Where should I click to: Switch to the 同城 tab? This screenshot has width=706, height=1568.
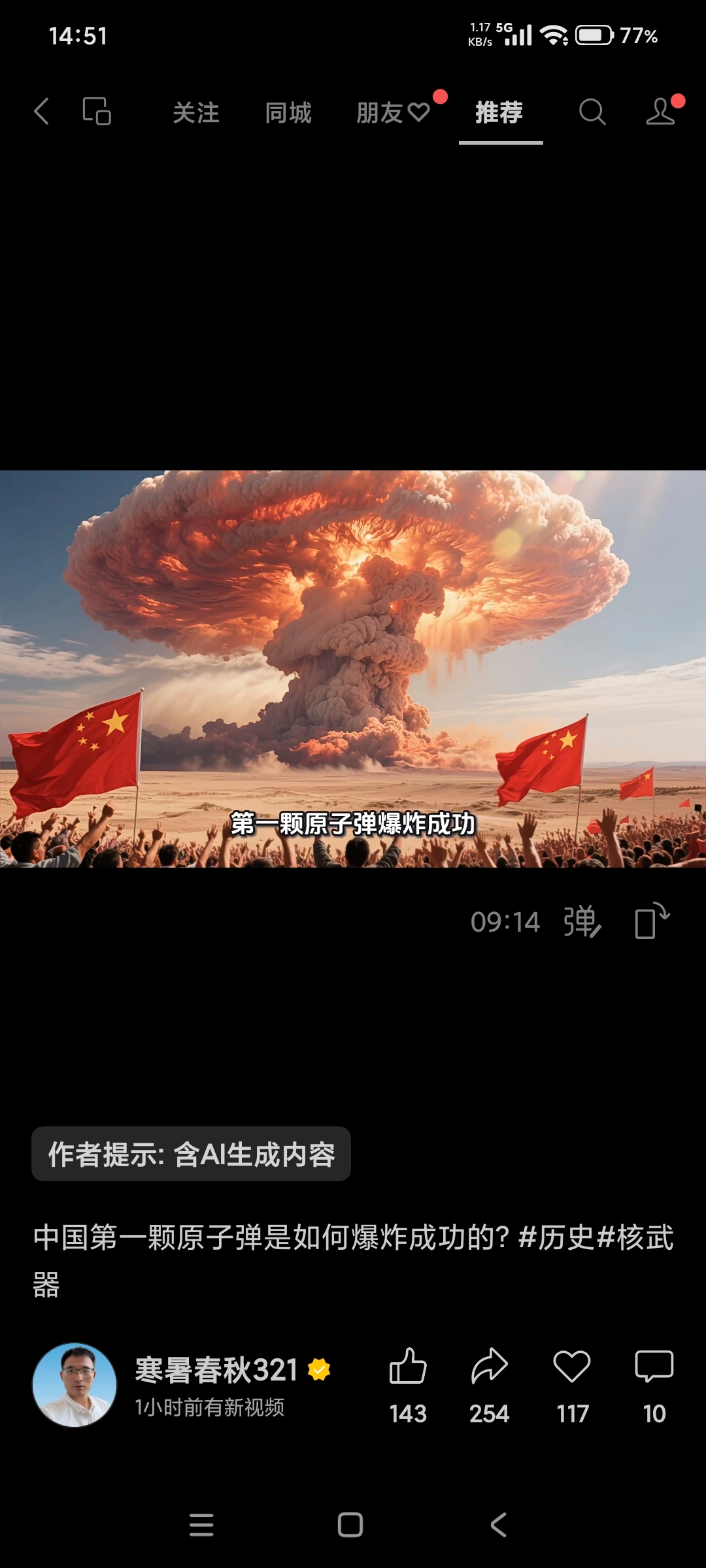(x=288, y=113)
